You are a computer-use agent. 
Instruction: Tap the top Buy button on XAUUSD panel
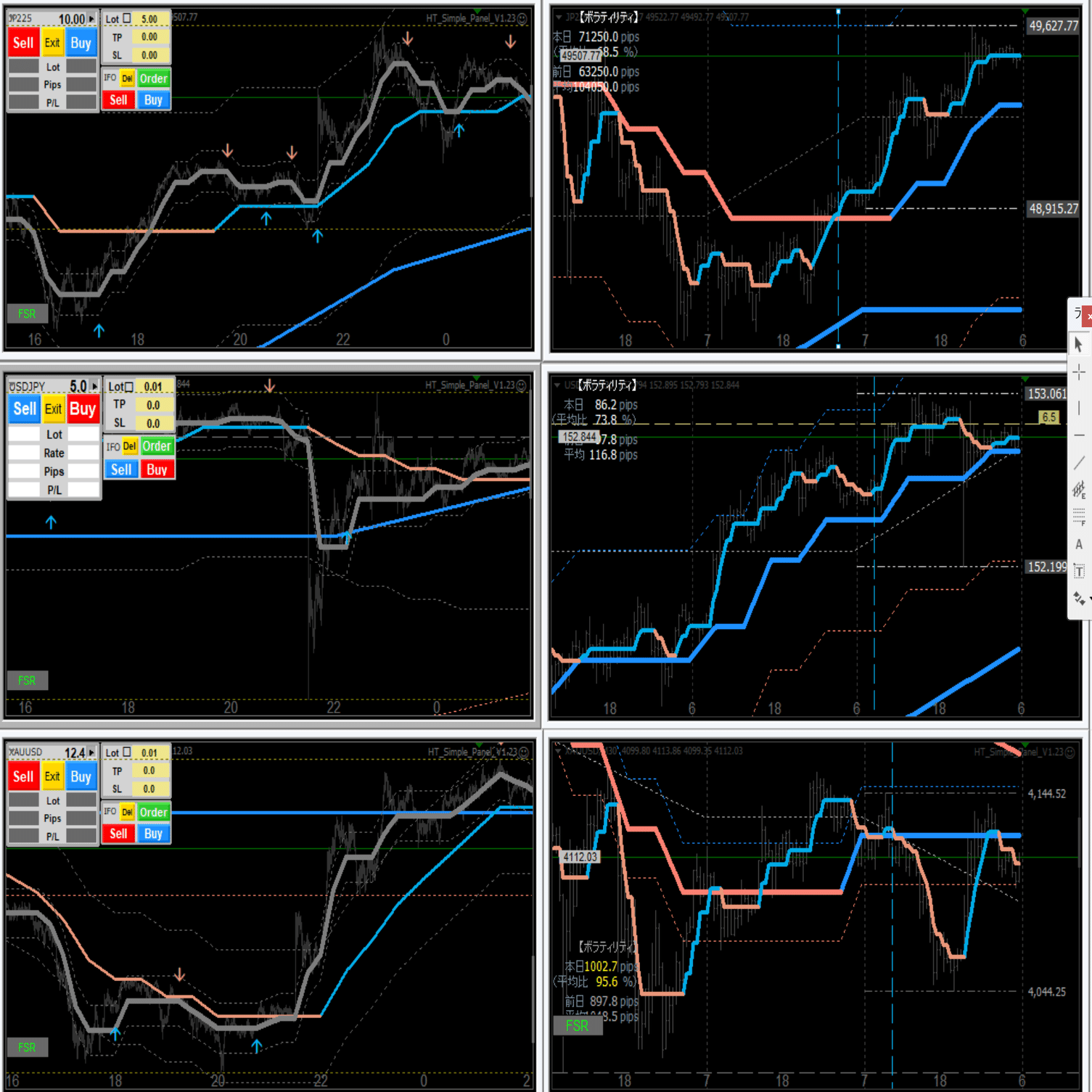[81, 776]
